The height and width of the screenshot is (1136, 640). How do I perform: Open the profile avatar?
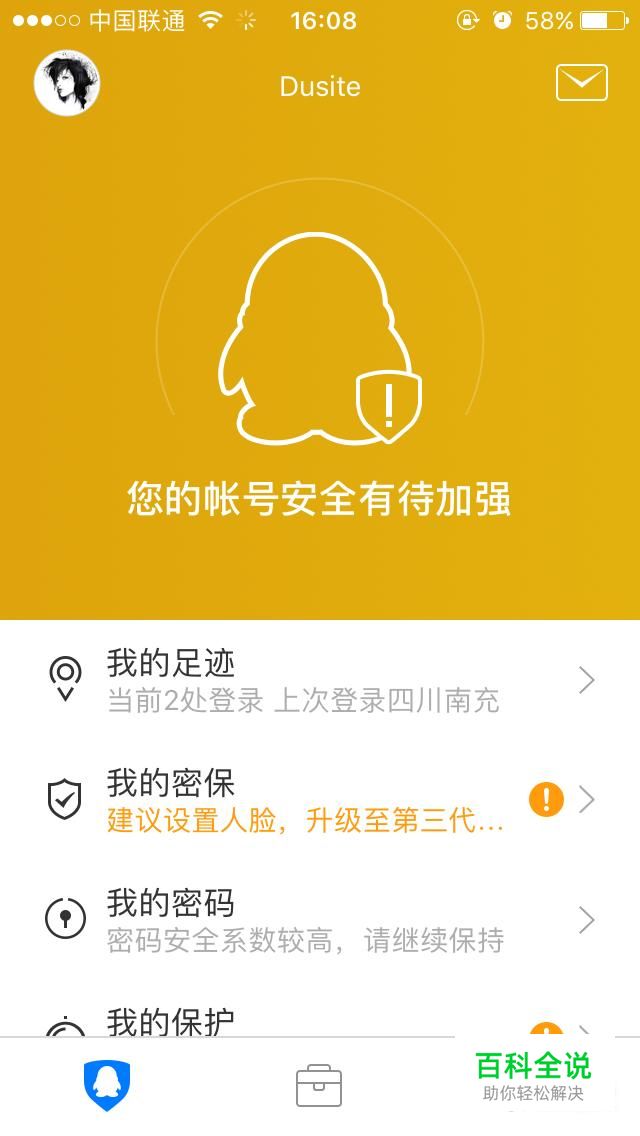tap(67, 83)
